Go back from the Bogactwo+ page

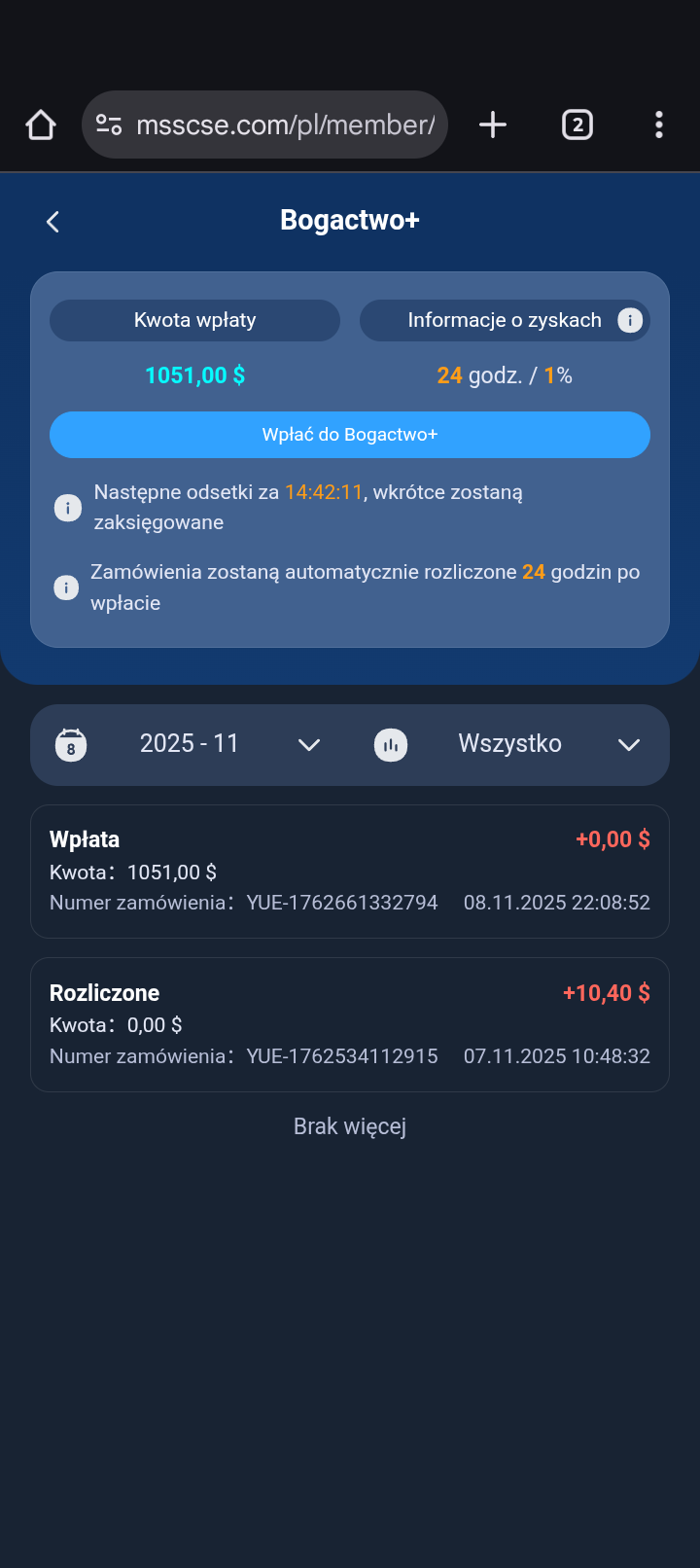point(53,222)
